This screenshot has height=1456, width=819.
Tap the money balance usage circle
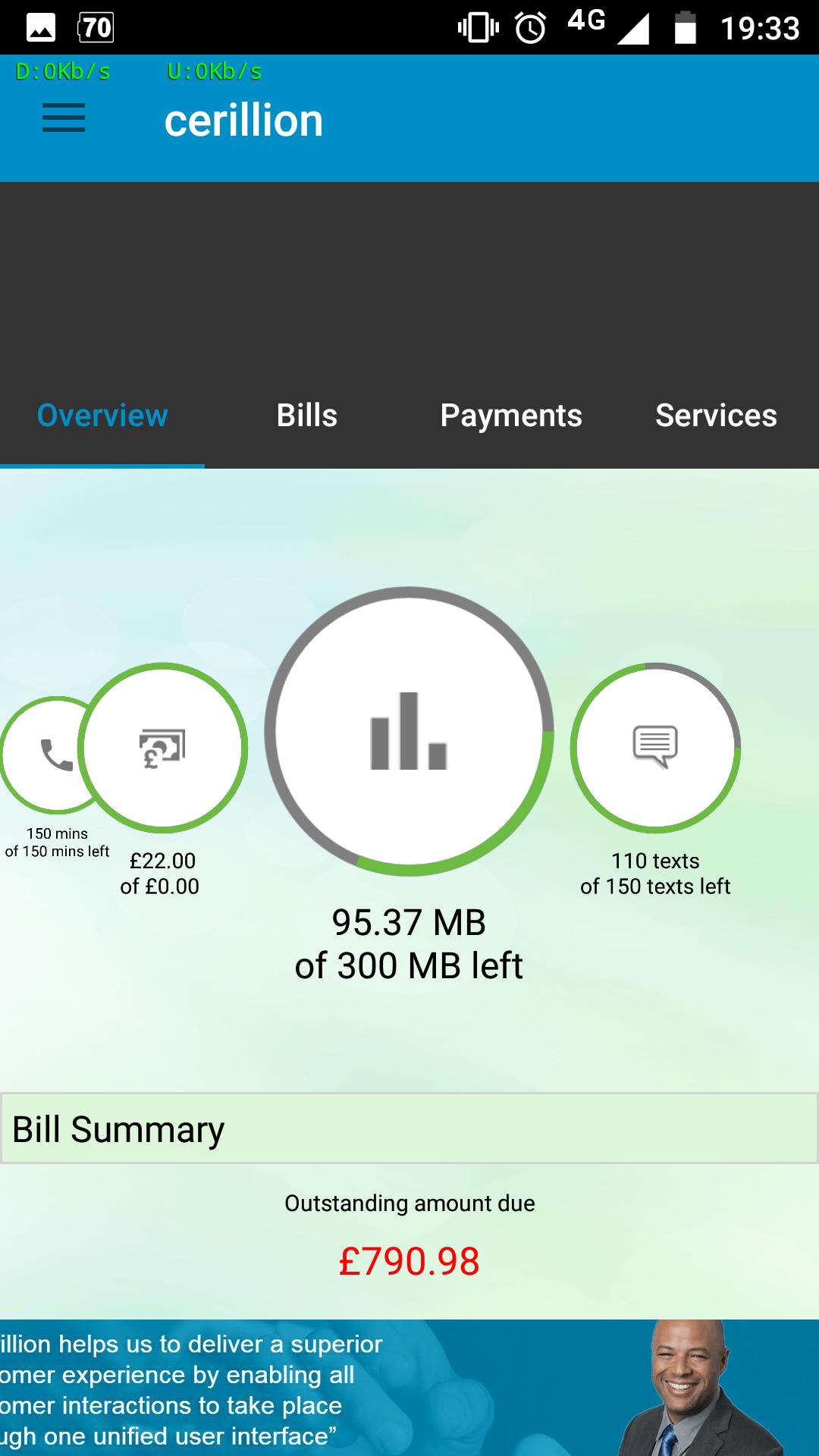click(x=163, y=748)
